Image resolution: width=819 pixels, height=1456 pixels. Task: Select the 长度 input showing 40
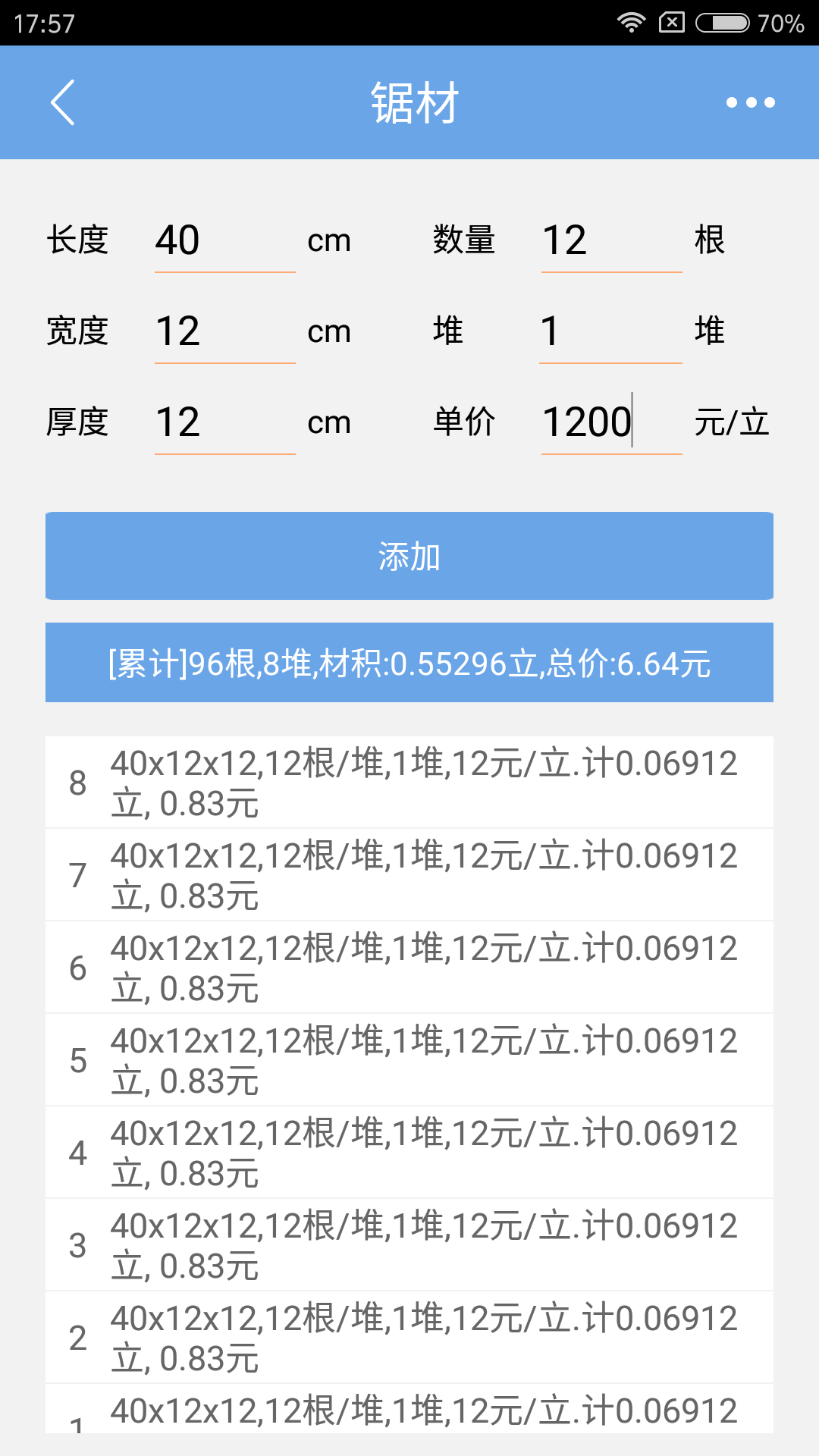(224, 241)
